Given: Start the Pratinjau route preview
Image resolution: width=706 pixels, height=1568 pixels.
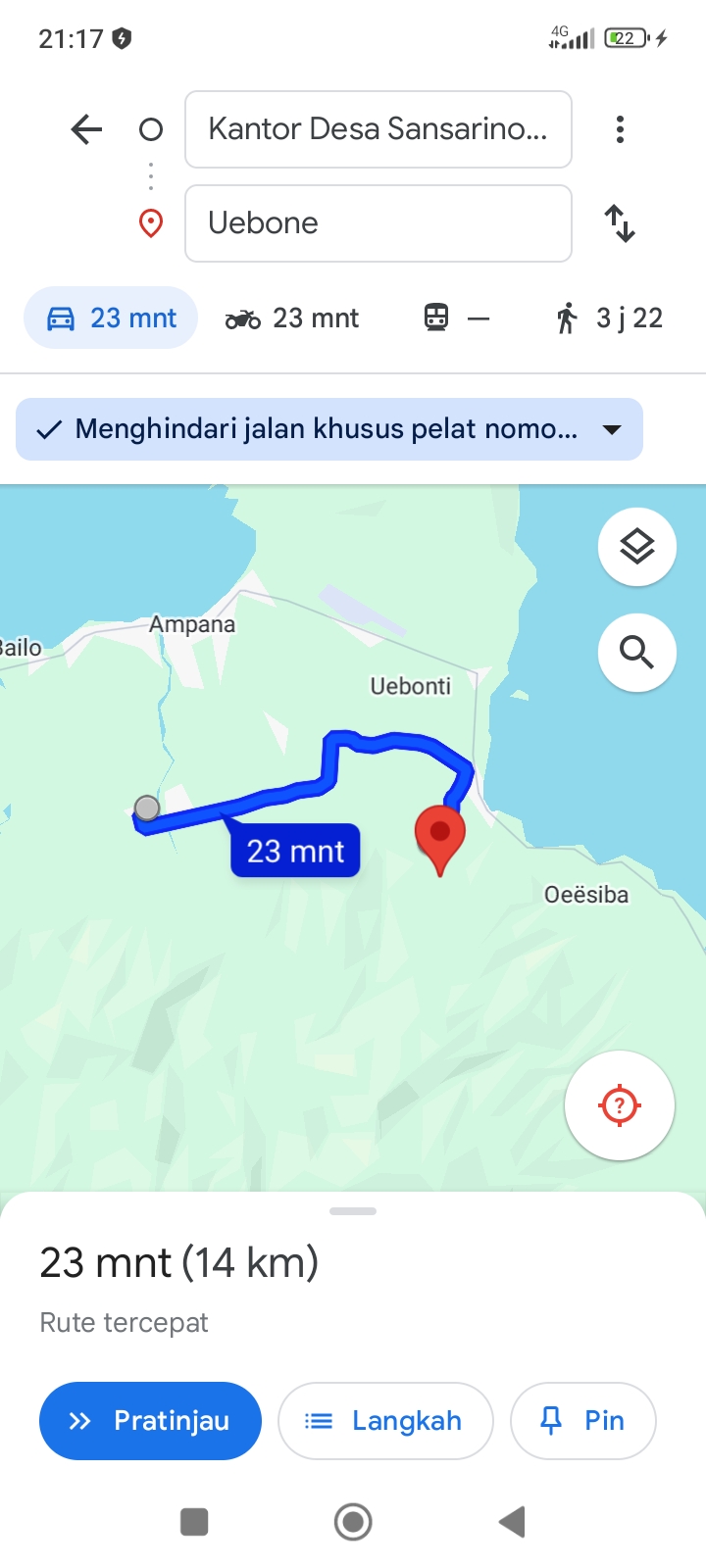Looking at the screenshot, I should 150,1421.
